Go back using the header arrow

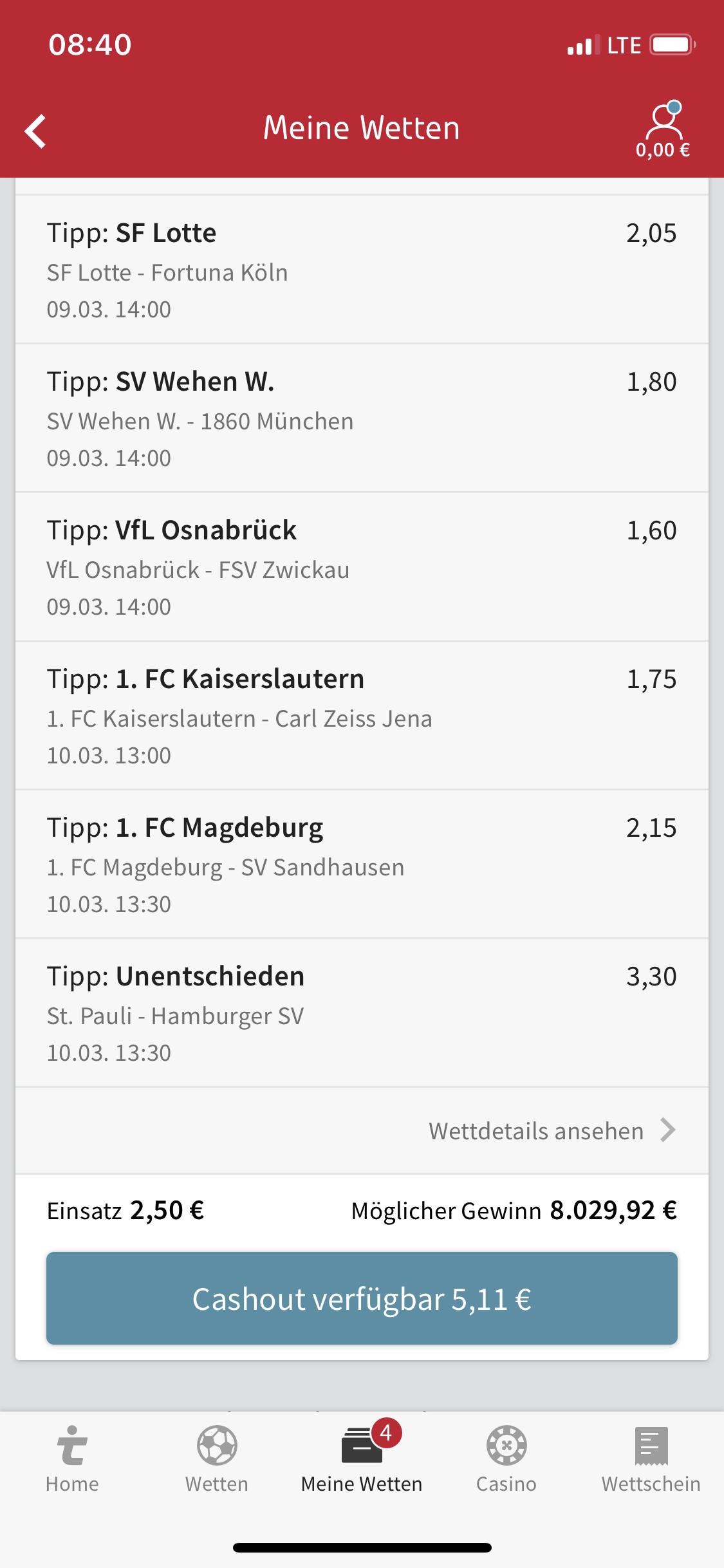36,131
